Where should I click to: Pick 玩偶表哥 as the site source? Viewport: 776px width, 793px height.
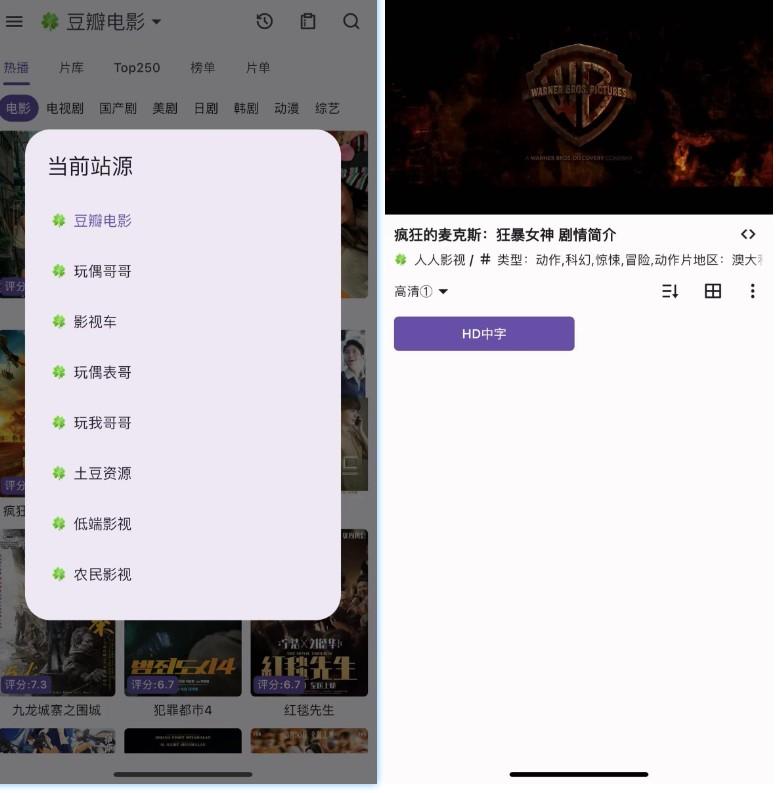point(102,372)
